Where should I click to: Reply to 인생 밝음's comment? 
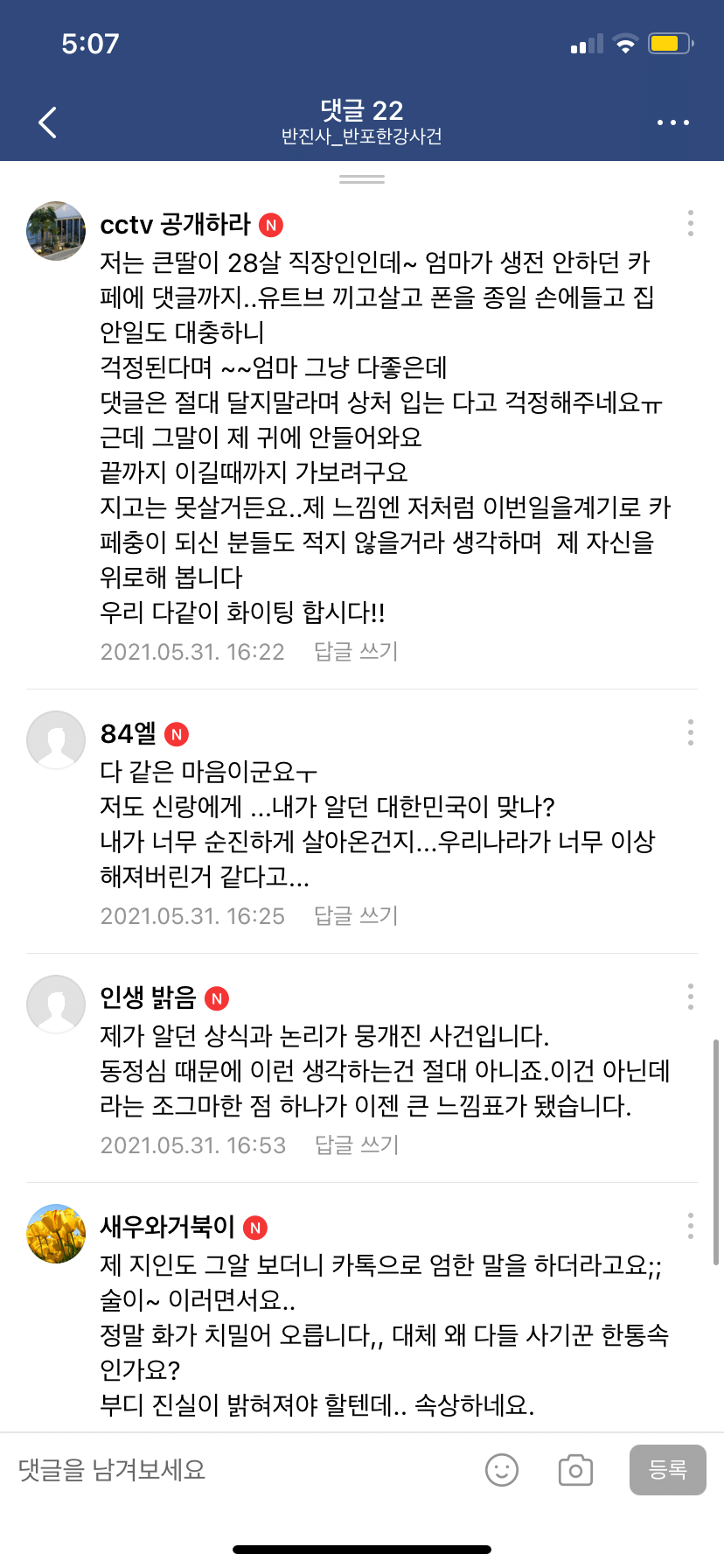(356, 1145)
